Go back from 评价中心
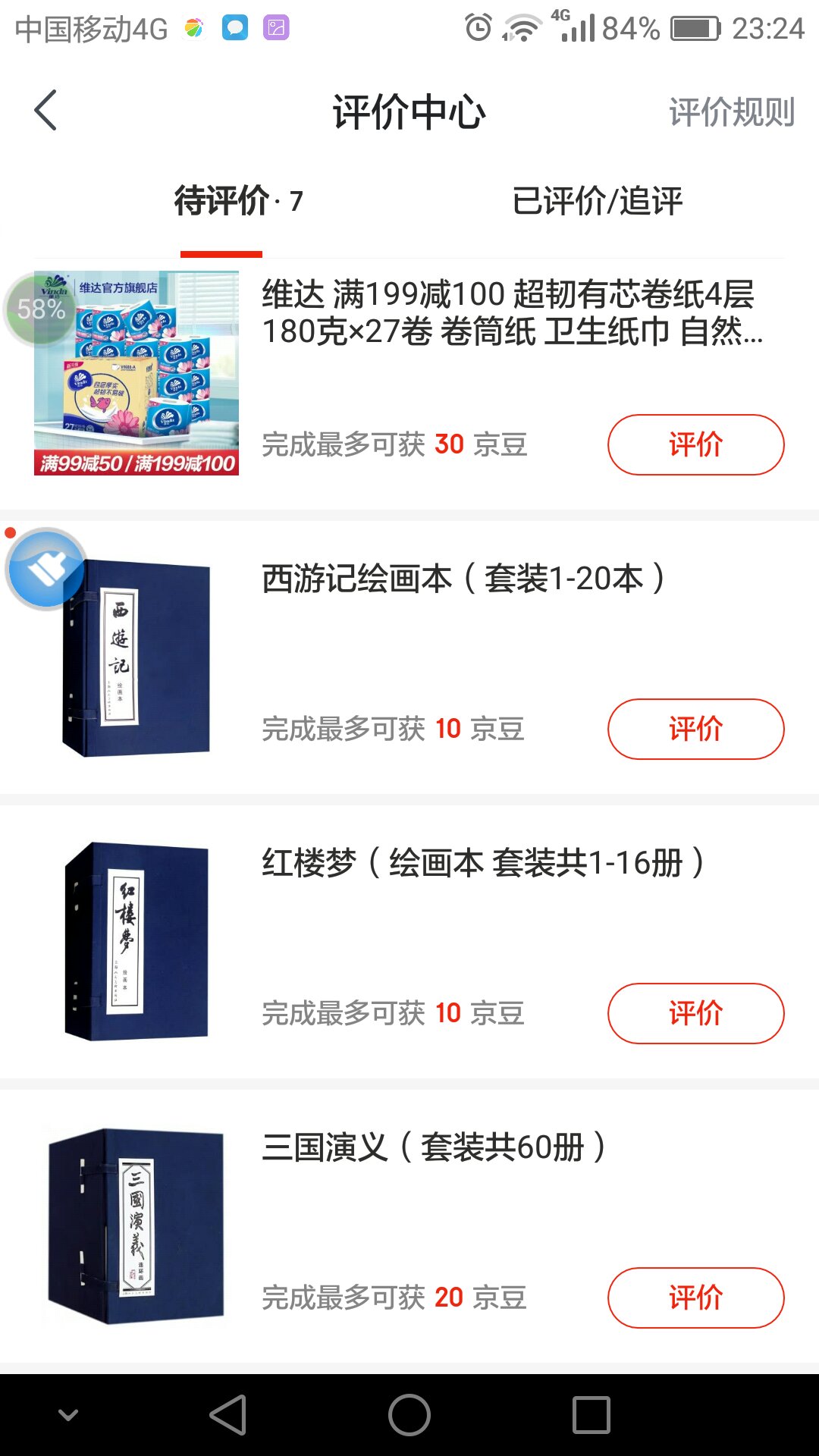This screenshot has height=1456, width=819. tap(46, 111)
